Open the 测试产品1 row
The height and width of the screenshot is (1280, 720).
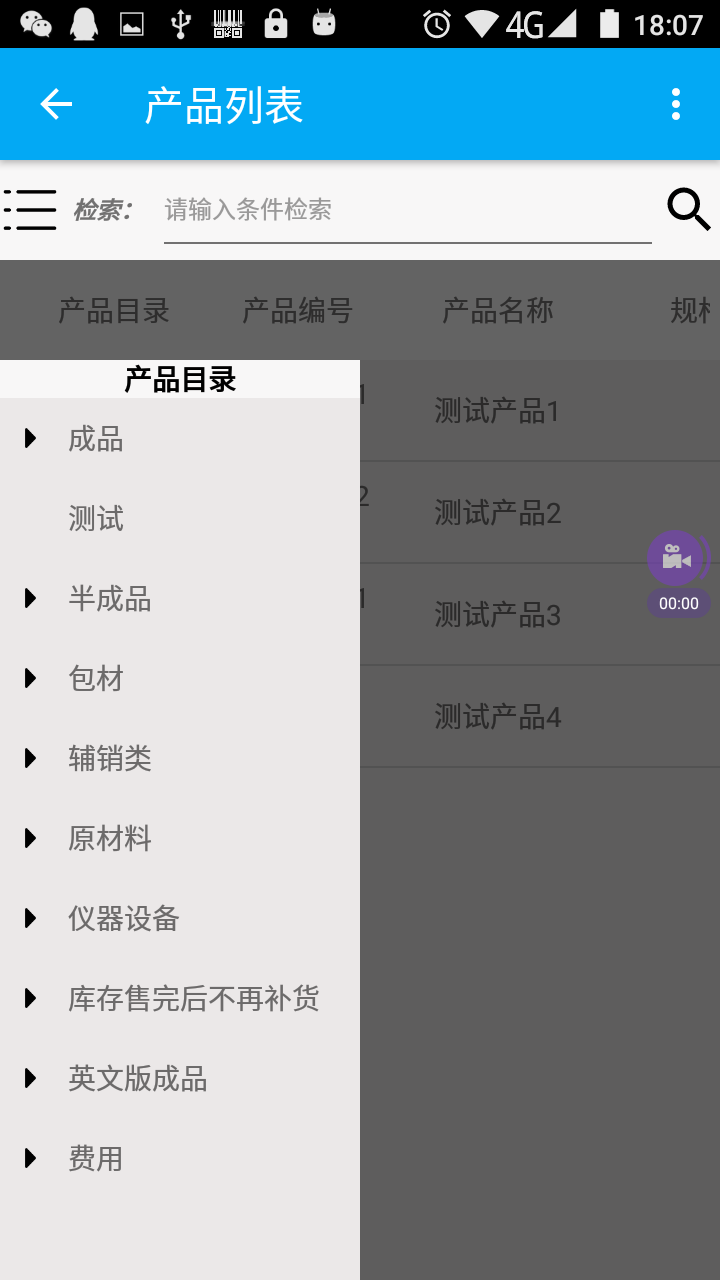pyautogui.click(x=497, y=411)
